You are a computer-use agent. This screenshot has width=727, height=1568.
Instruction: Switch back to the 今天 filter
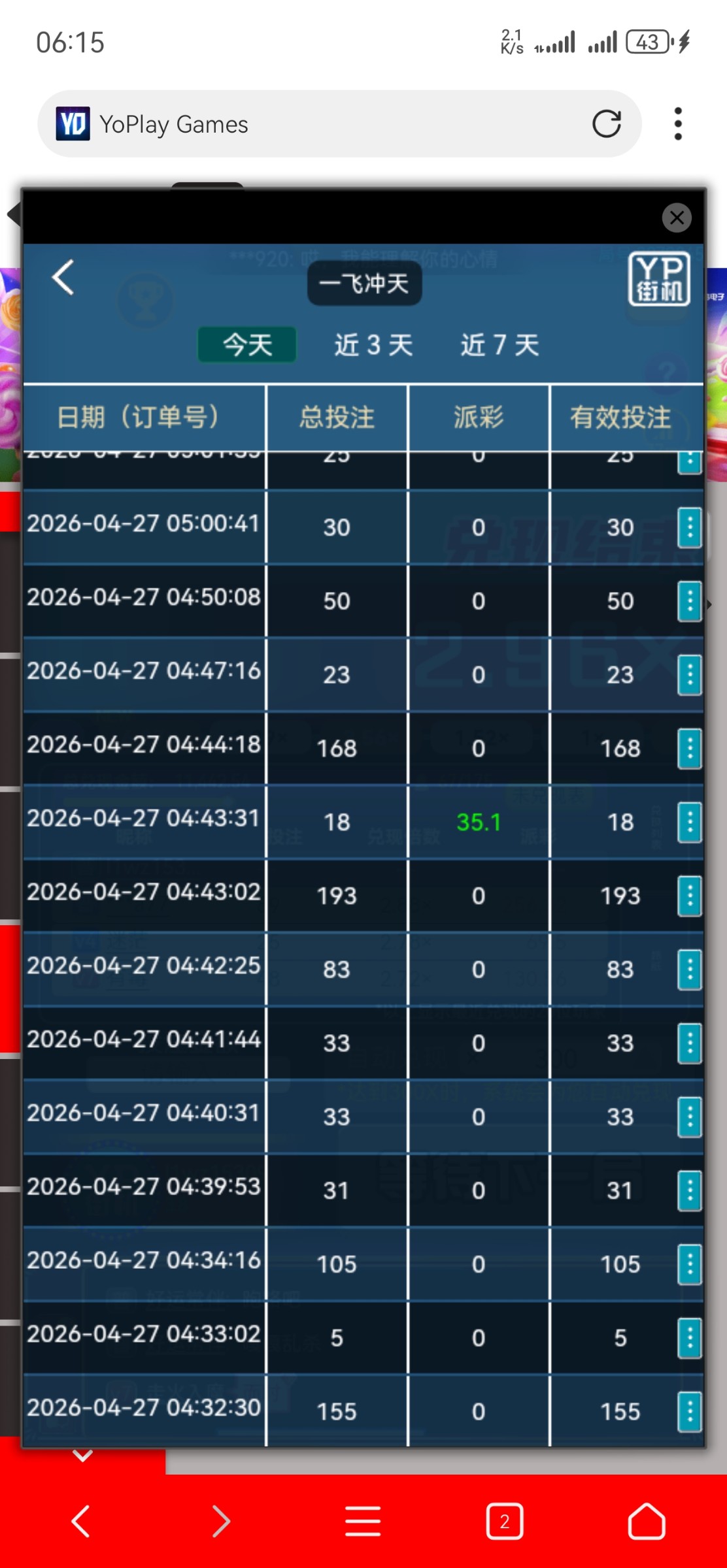tap(246, 345)
